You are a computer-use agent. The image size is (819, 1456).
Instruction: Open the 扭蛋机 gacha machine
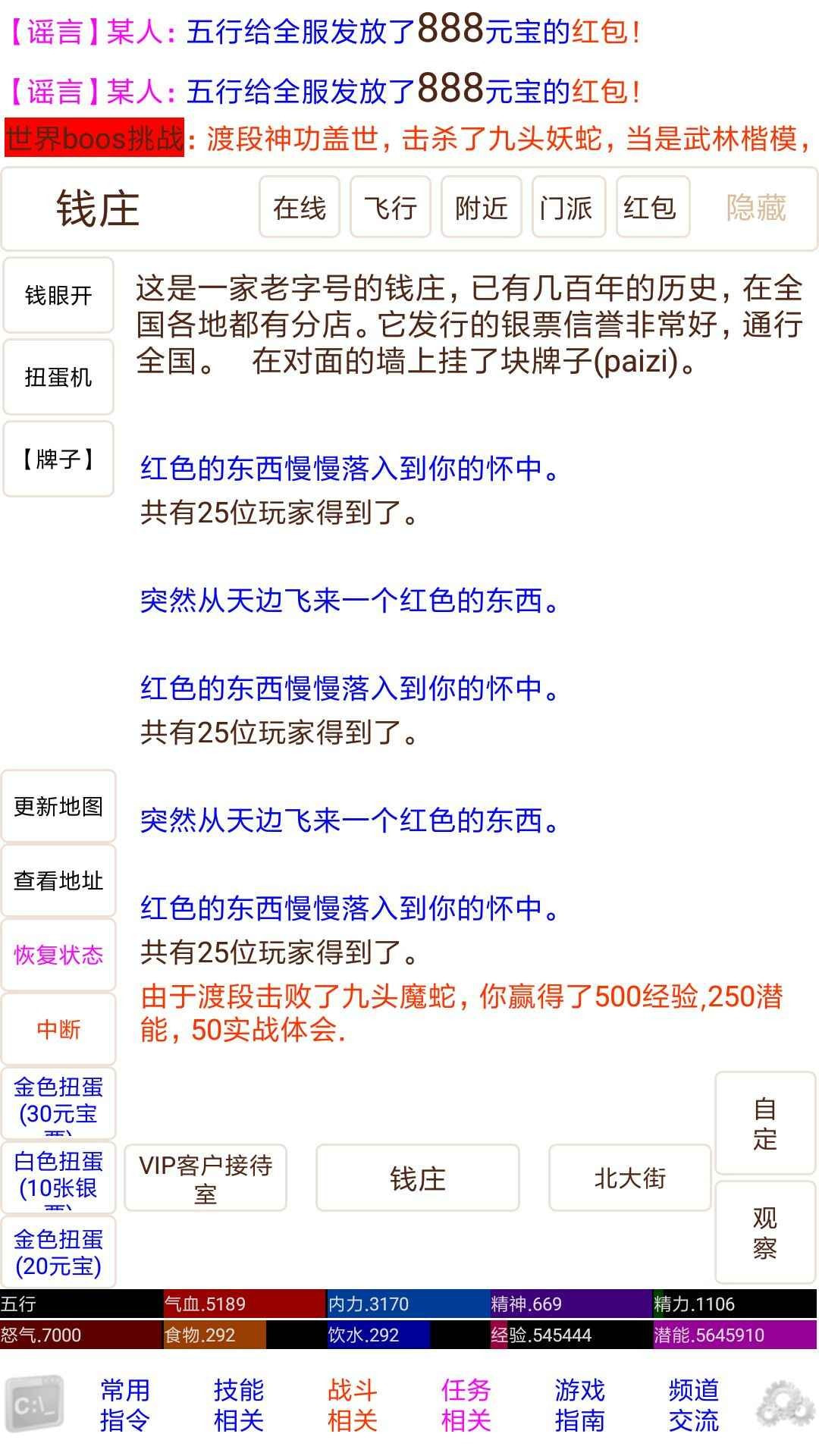pos(58,377)
